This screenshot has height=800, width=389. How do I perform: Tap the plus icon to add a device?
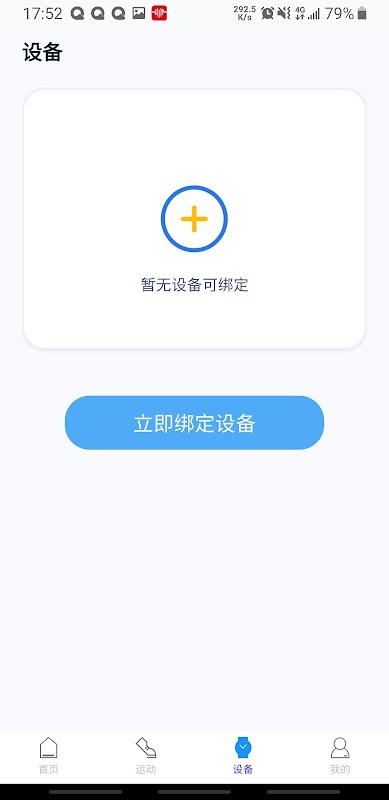194,219
